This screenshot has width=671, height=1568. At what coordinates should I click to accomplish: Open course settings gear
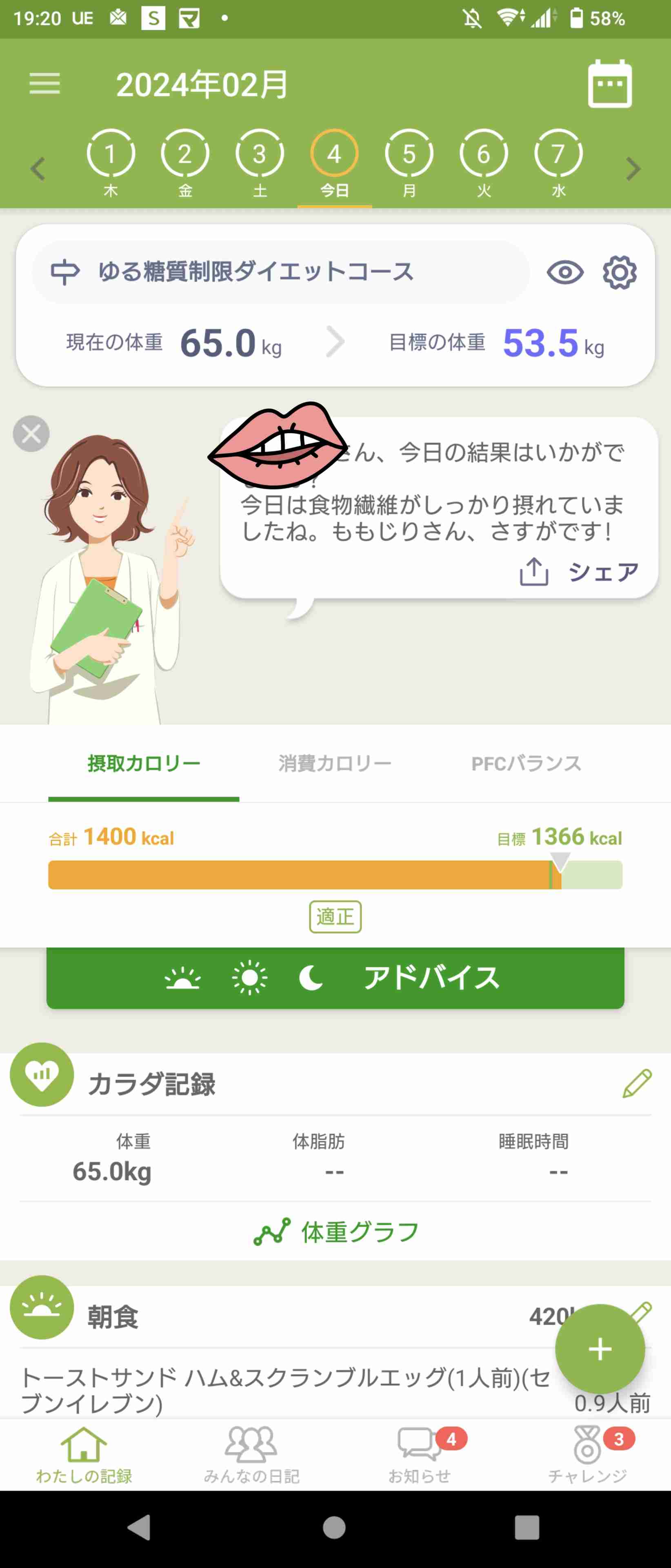(x=619, y=272)
